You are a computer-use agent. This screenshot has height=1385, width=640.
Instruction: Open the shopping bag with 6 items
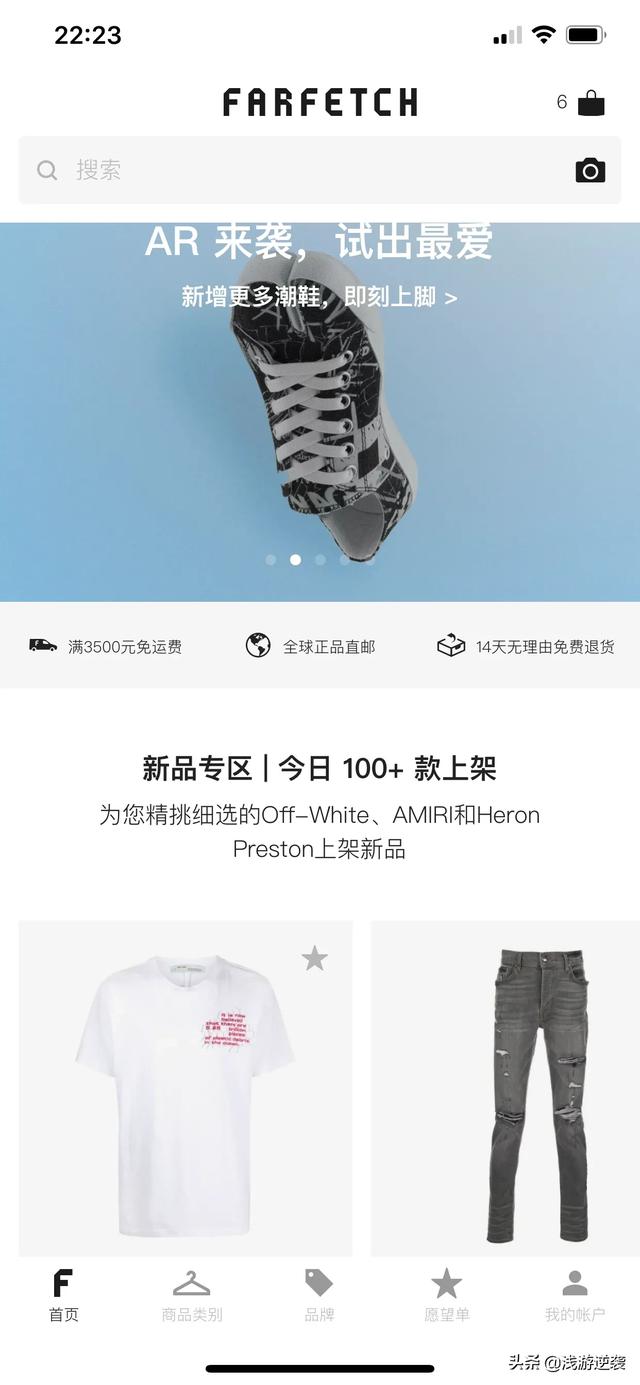click(x=590, y=102)
